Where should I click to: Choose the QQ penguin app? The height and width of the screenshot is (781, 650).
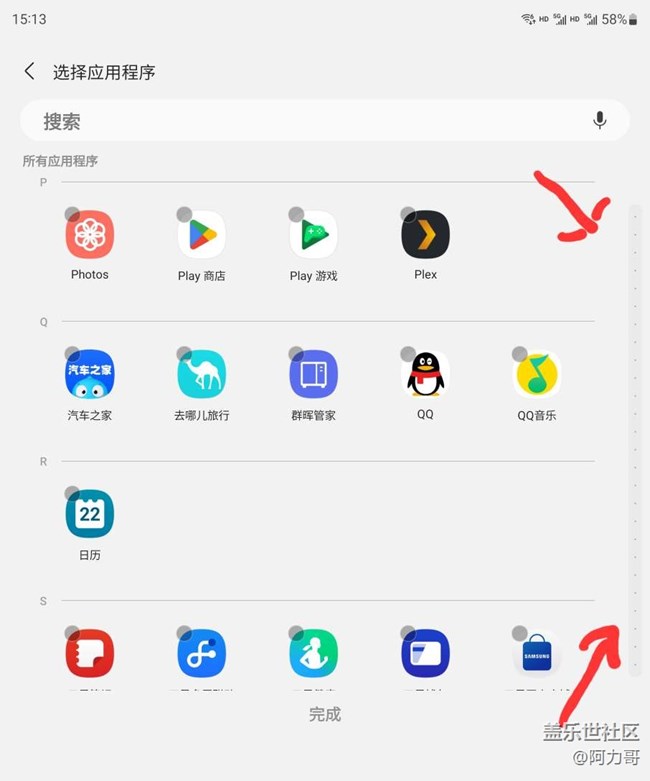(425, 375)
